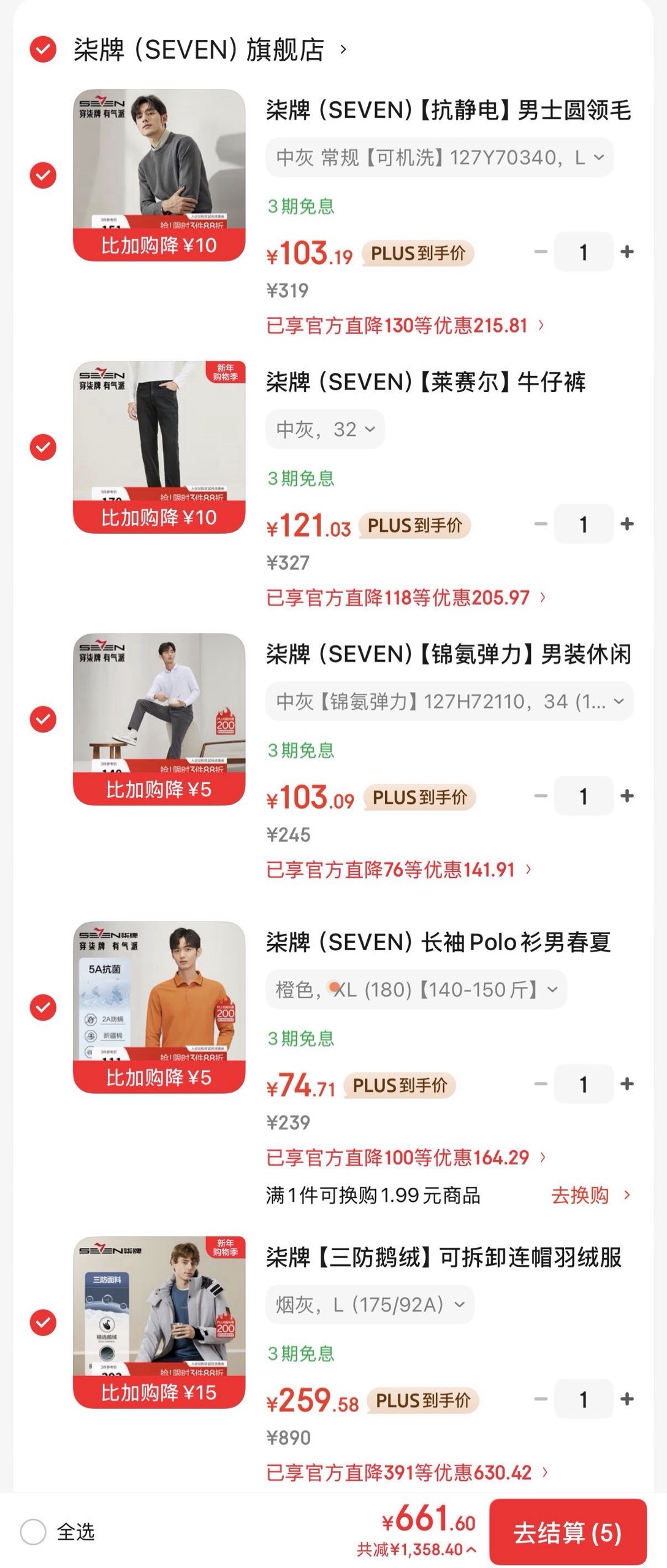Add one more 莱赛尔 牛仔裤
The image size is (667, 1568).
pos(627,525)
